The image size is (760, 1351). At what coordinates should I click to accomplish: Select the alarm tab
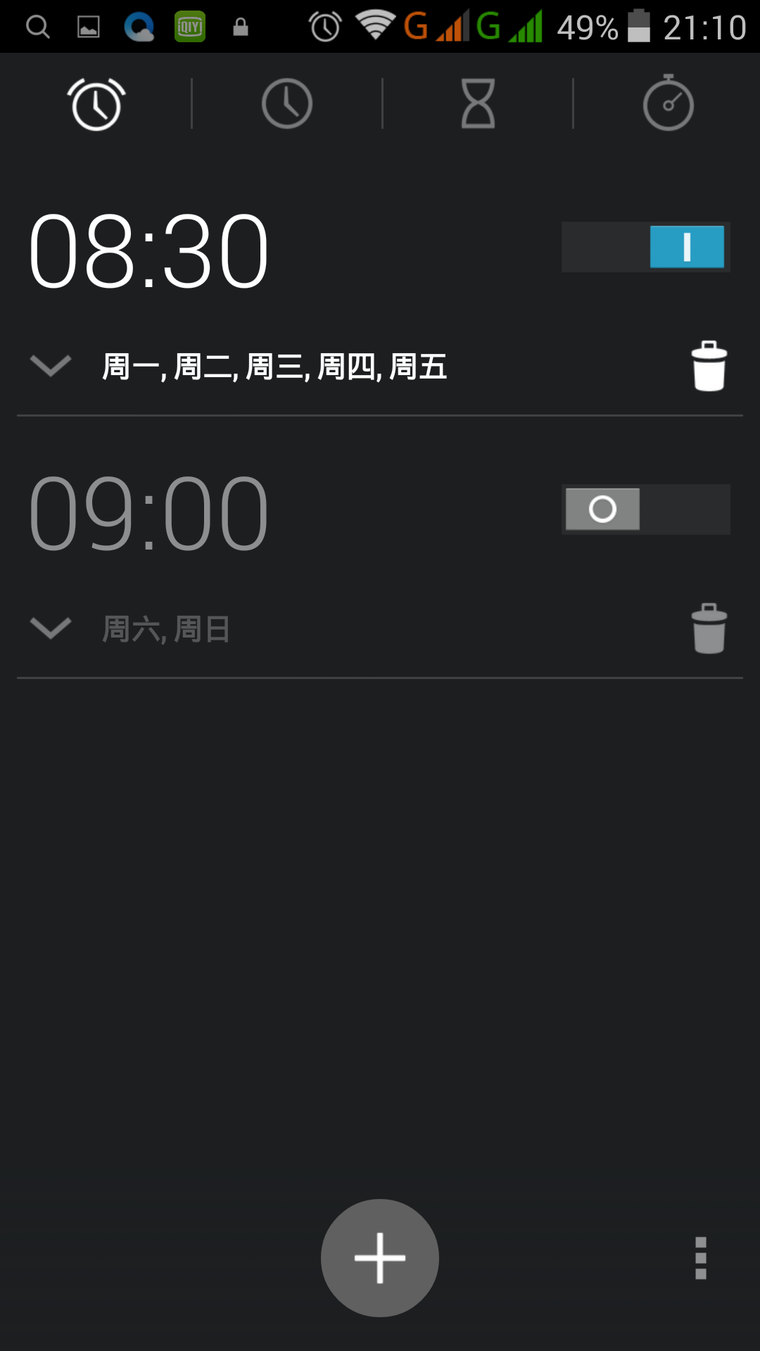96,104
